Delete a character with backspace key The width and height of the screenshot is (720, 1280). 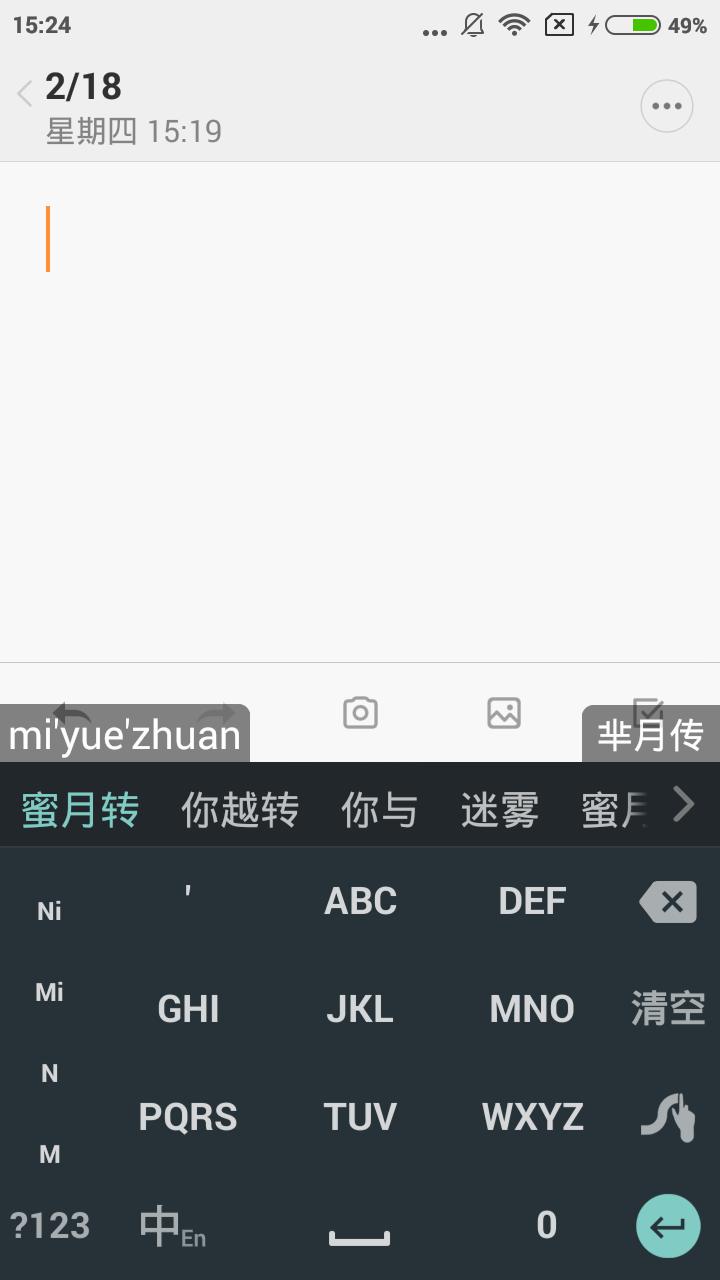[668, 902]
